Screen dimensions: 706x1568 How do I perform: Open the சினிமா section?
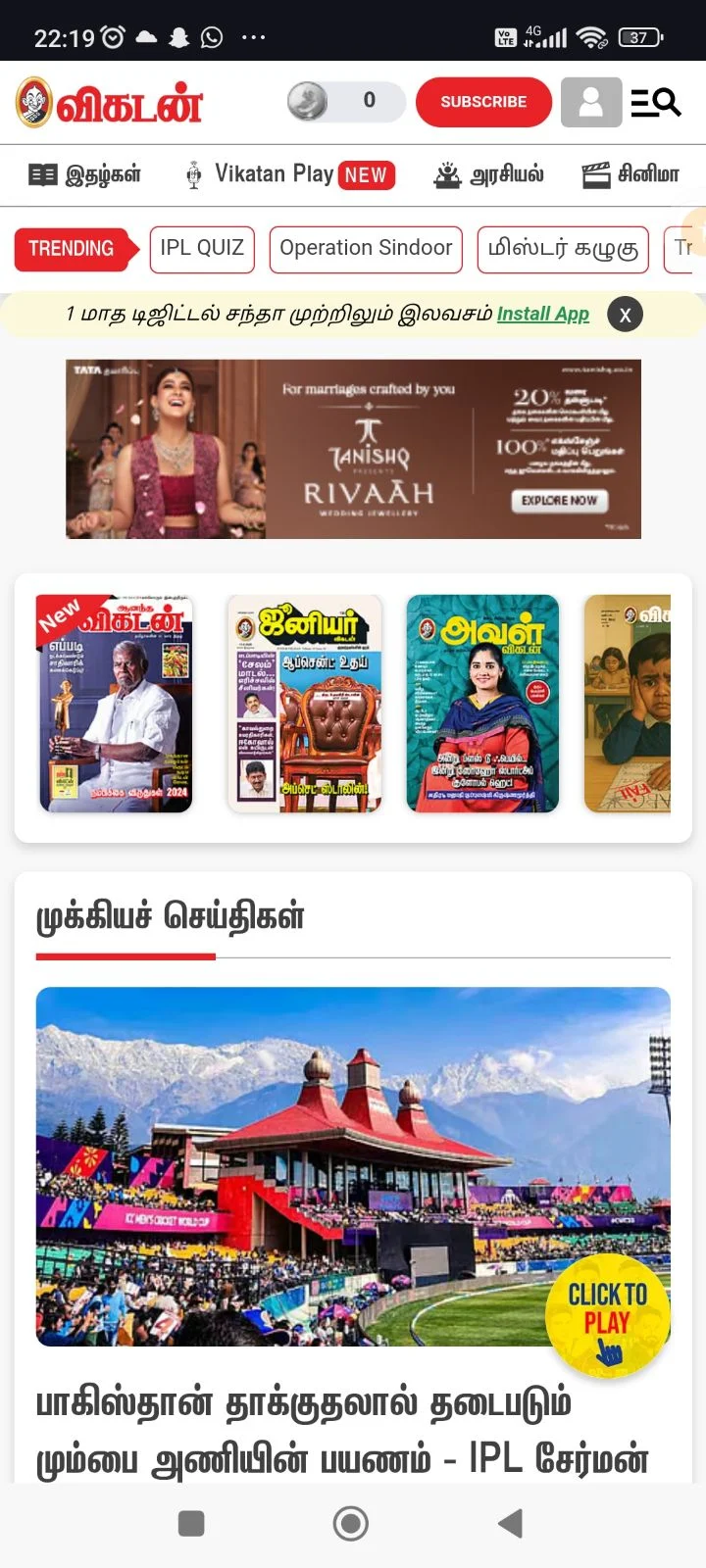[x=630, y=175]
